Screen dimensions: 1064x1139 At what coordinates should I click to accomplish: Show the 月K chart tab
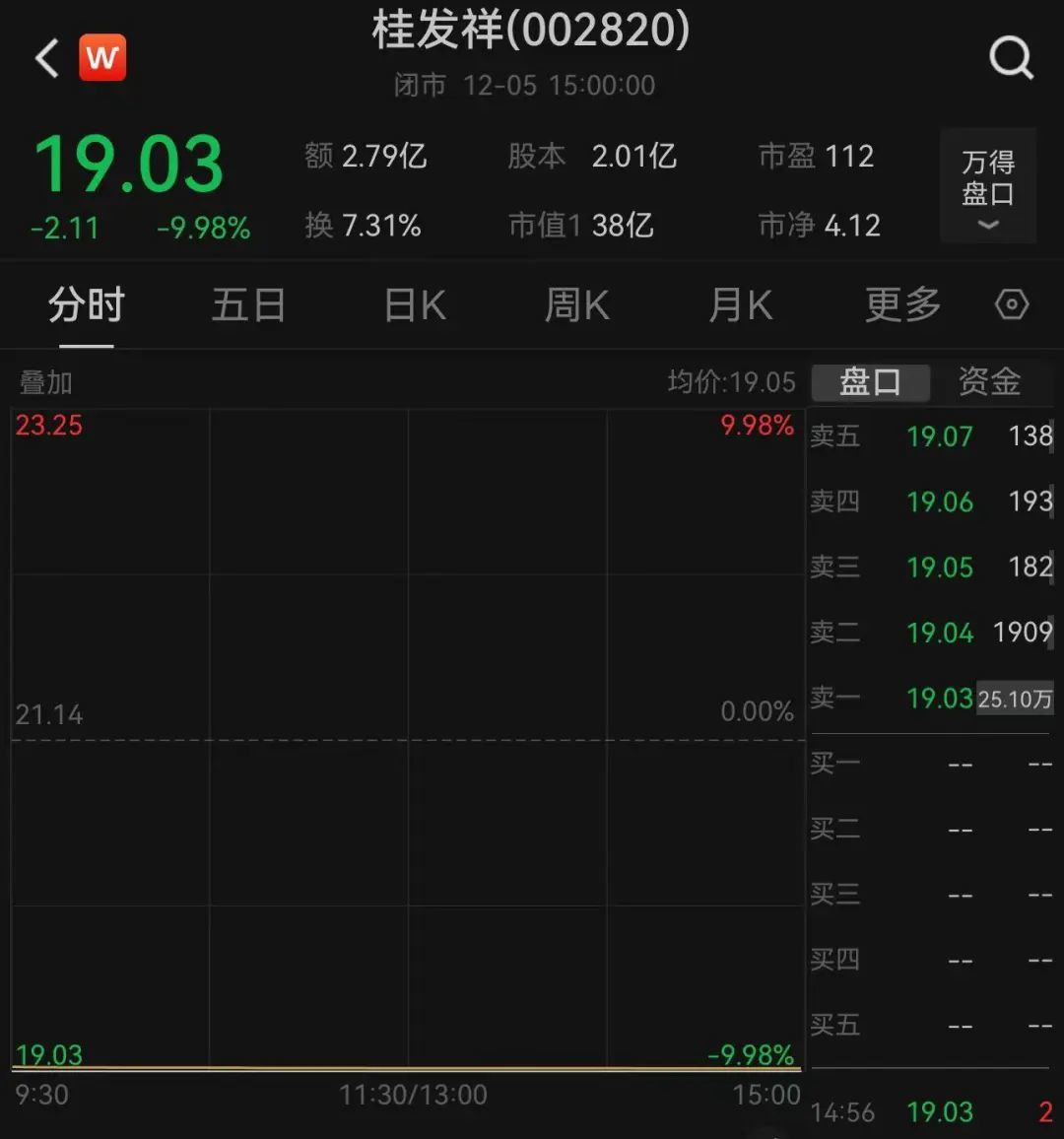741,305
